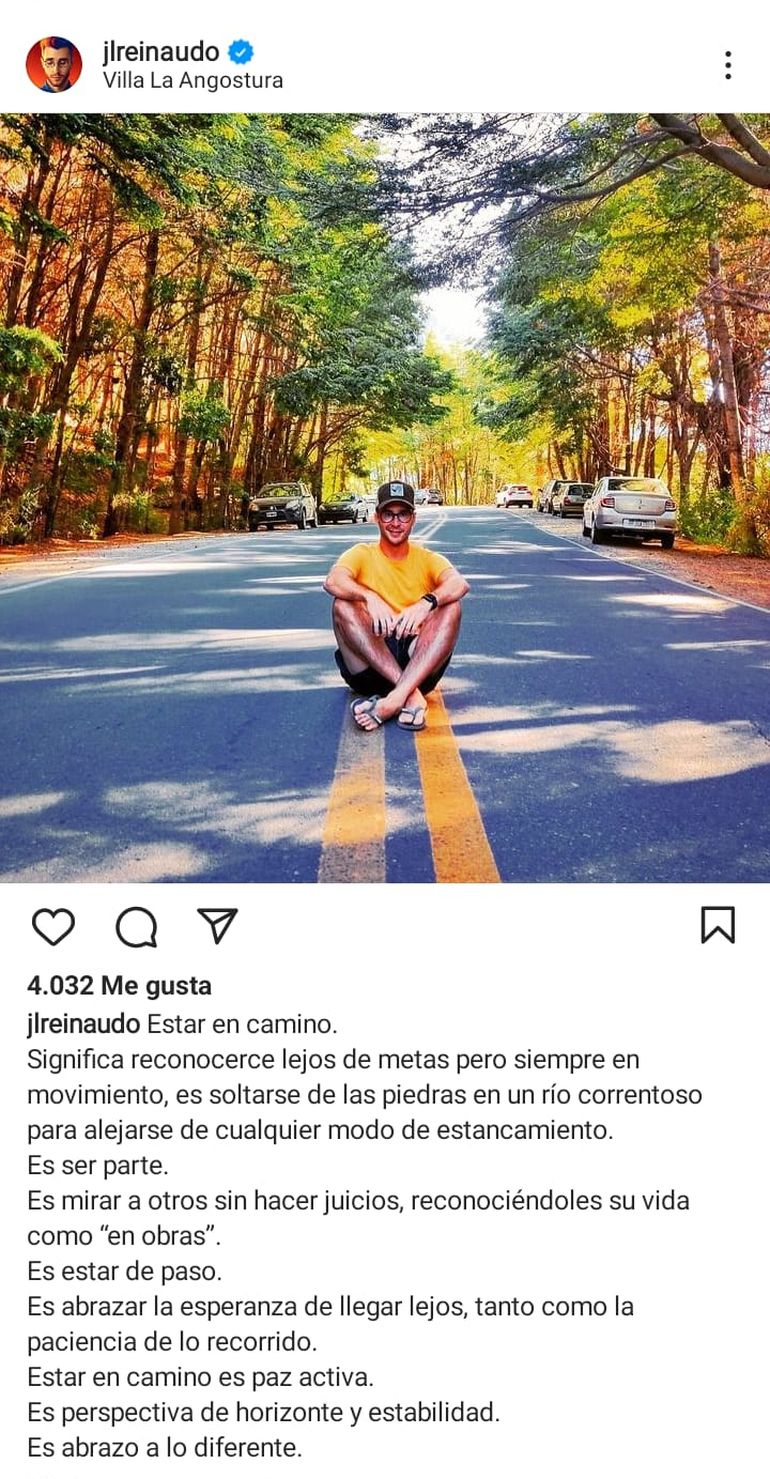The width and height of the screenshot is (770, 1479).
Task: Open the jlreinaudo username in the post header
Action: click(161, 51)
